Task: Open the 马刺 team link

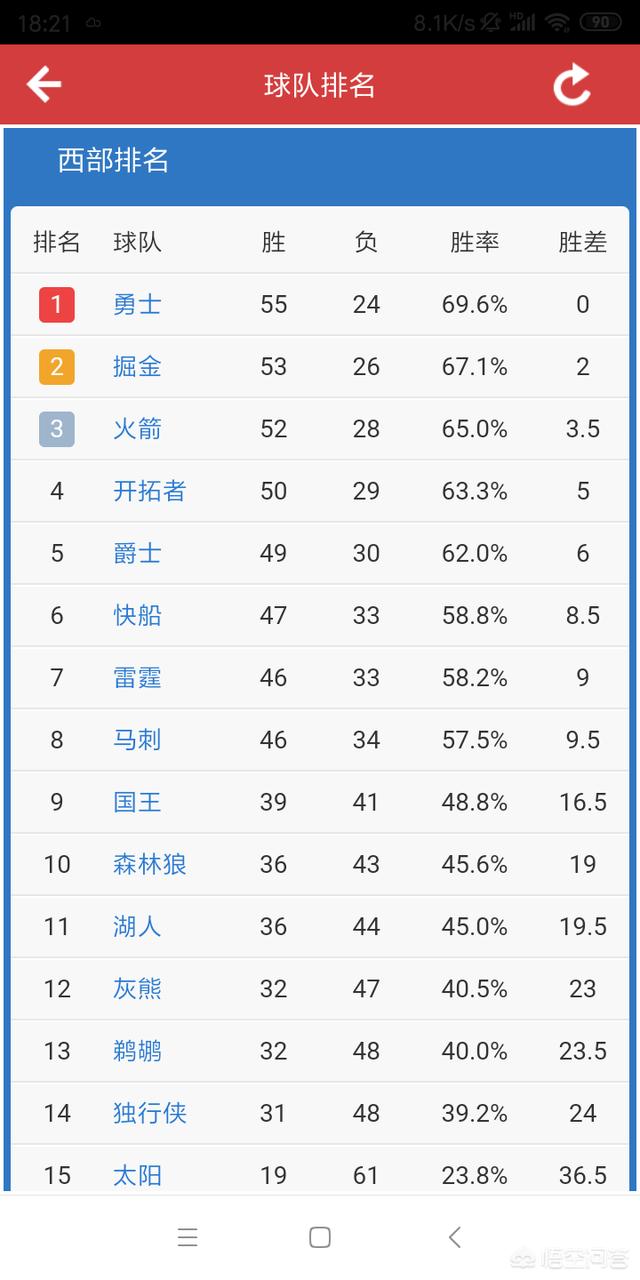Action: pyautogui.click(x=137, y=739)
